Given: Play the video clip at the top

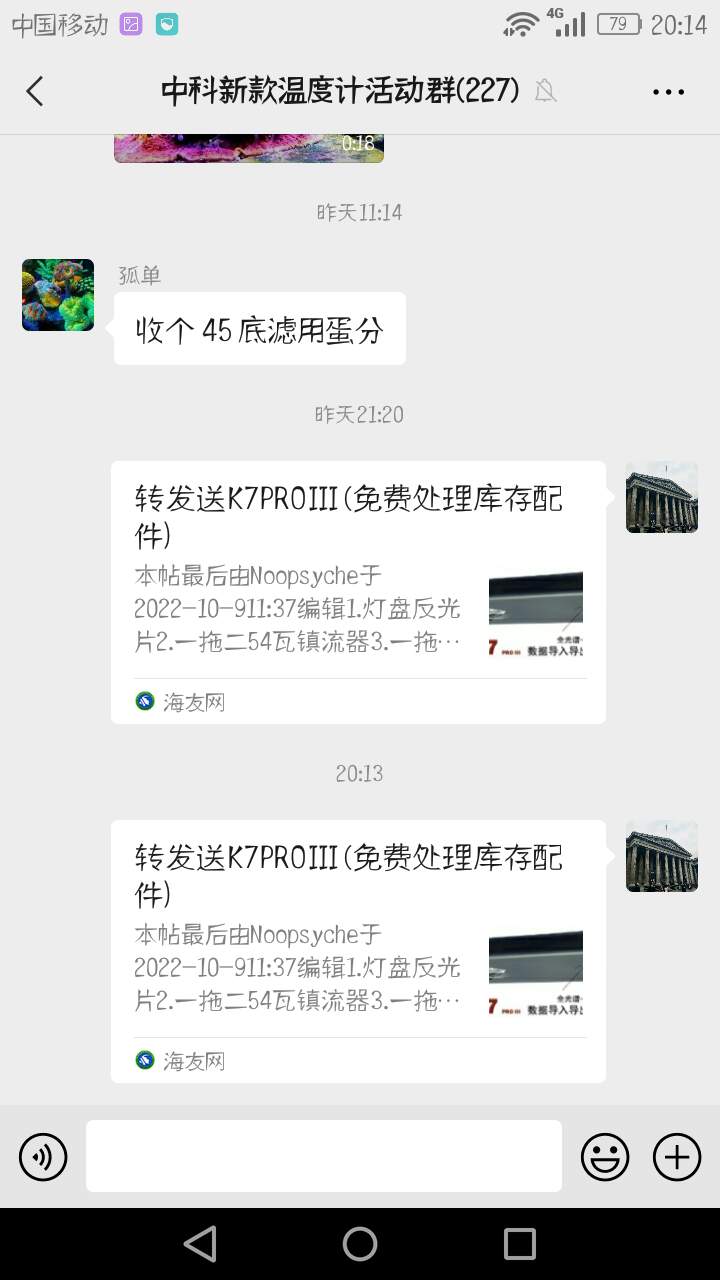Looking at the screenshot, I should pos(249,147).
